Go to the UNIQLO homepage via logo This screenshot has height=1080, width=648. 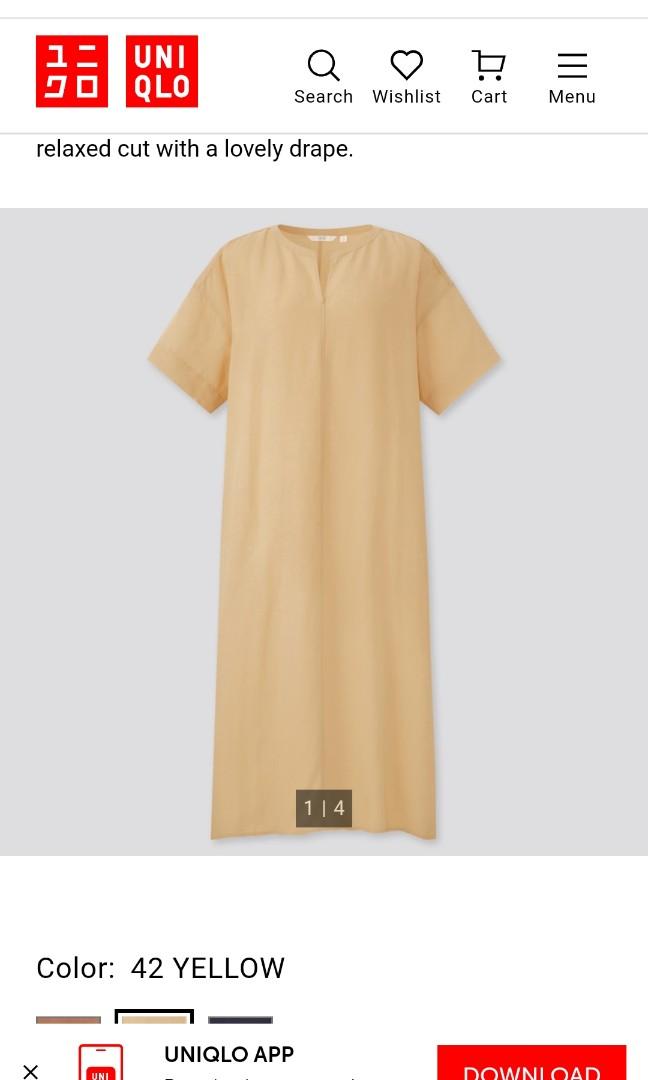[x=117, y=71]
